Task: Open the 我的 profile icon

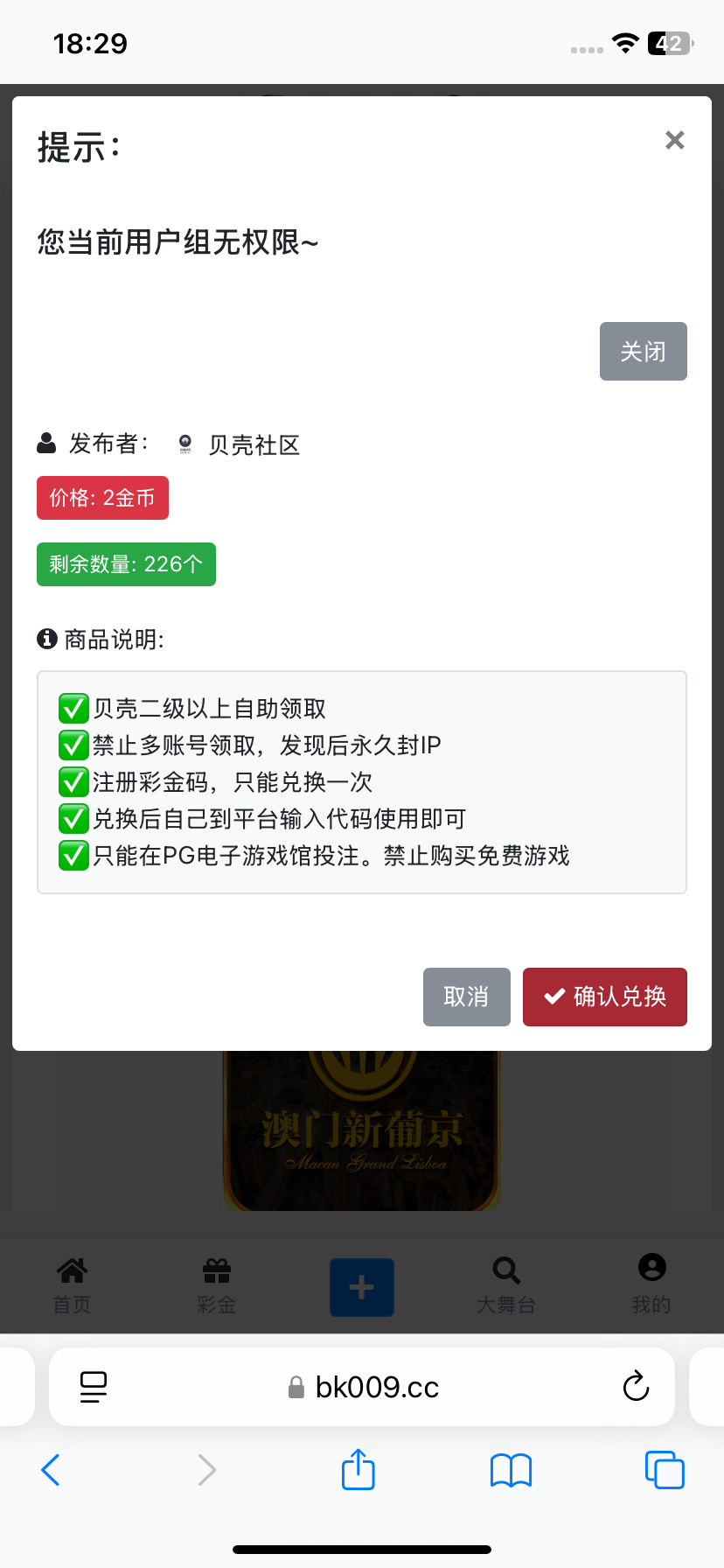Action: pos(651,1268)
